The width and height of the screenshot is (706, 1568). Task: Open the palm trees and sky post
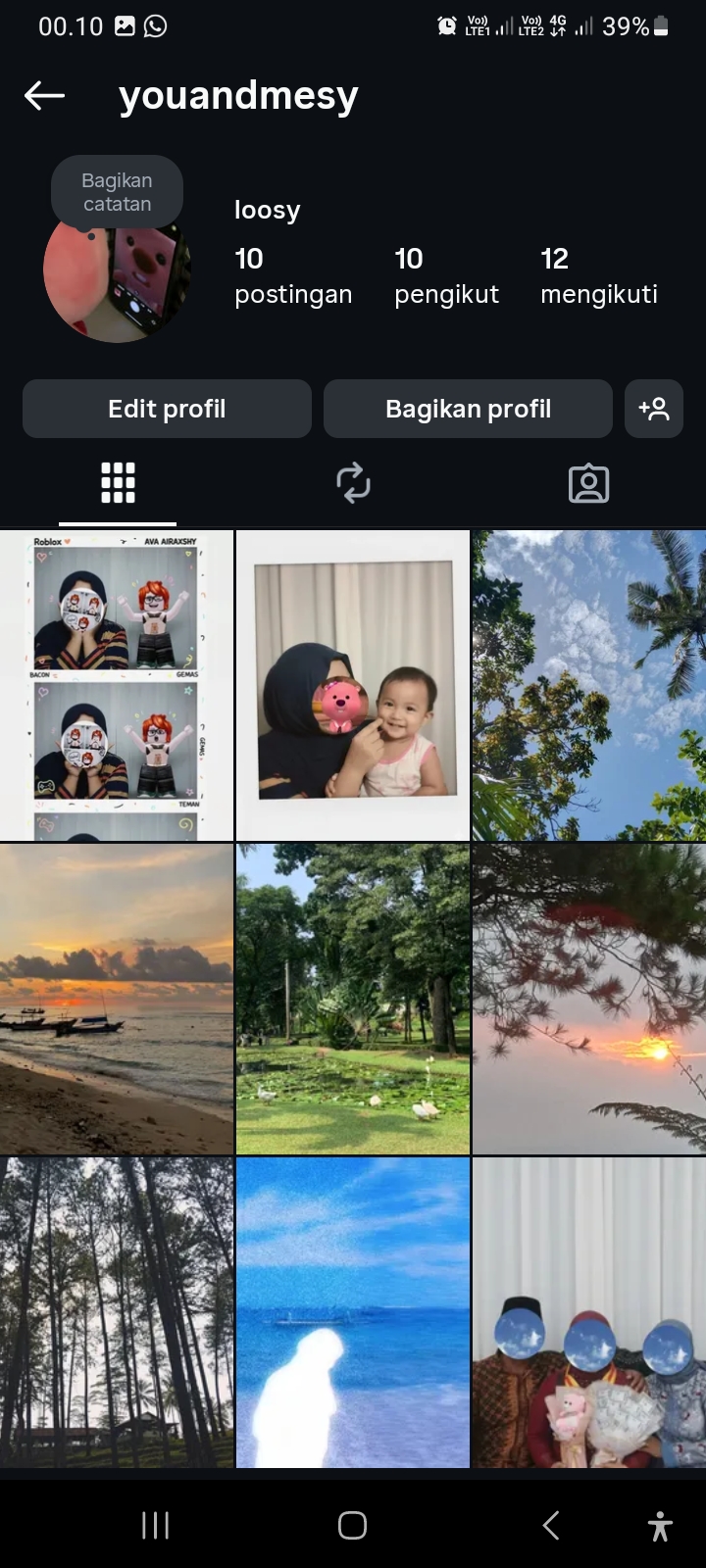tap(588, 686)
